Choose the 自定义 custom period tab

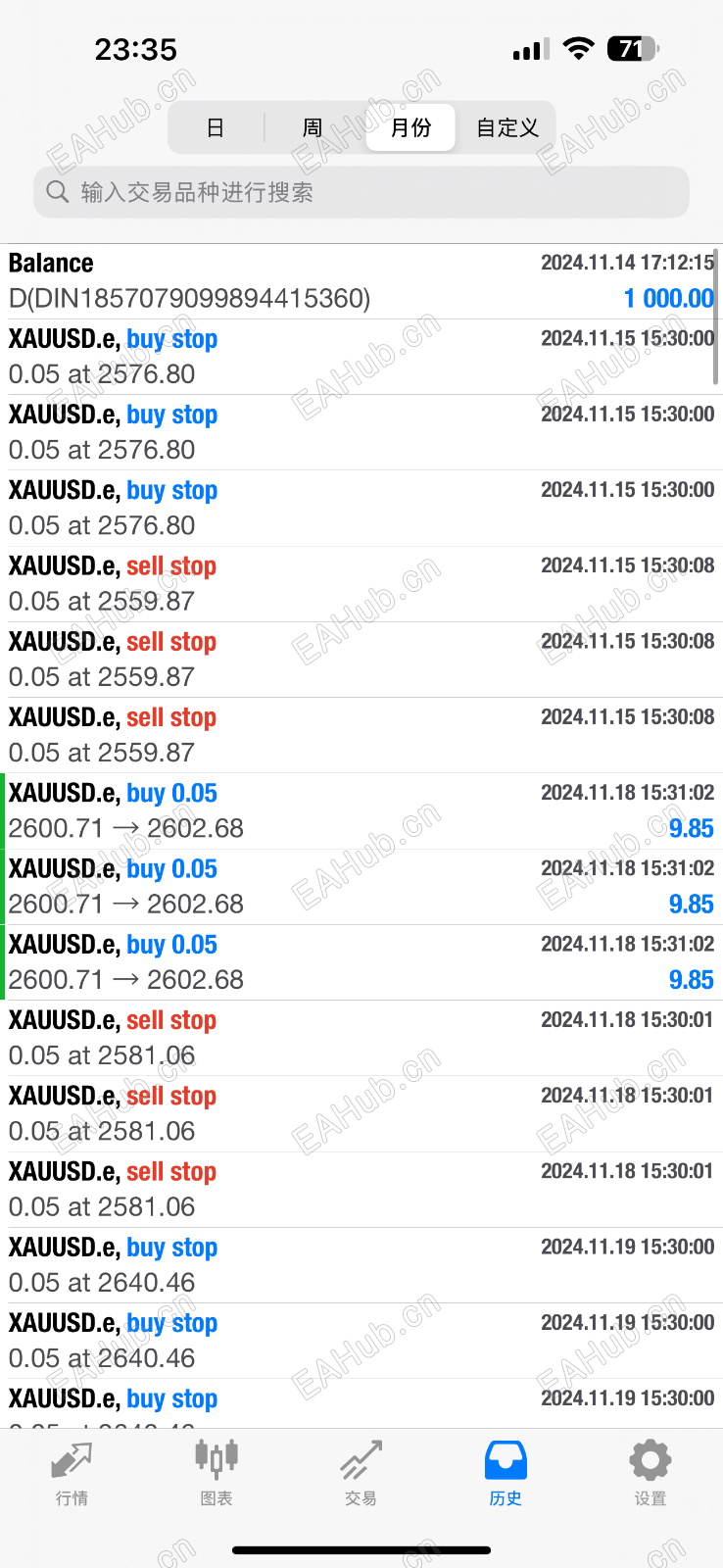pos(506,127)
